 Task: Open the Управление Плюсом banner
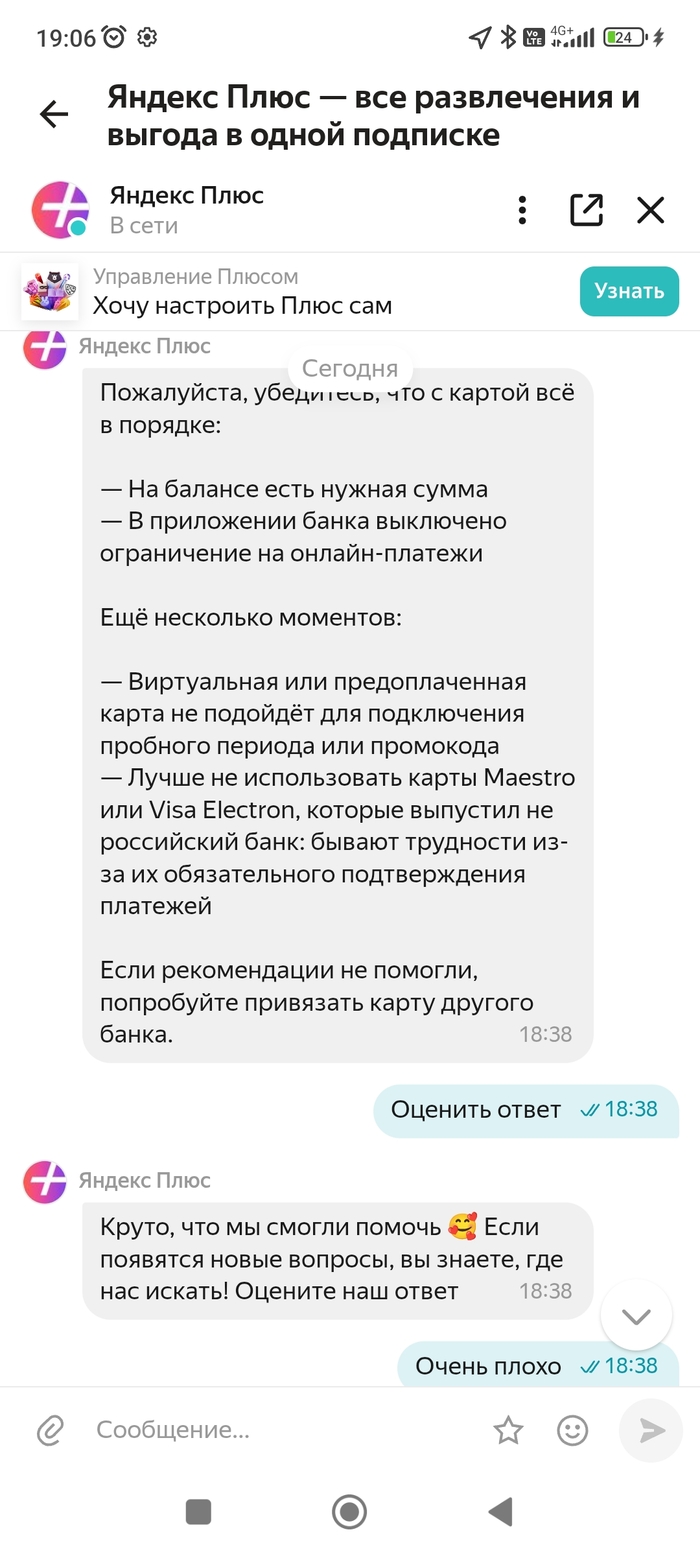(x=300, y=291)
